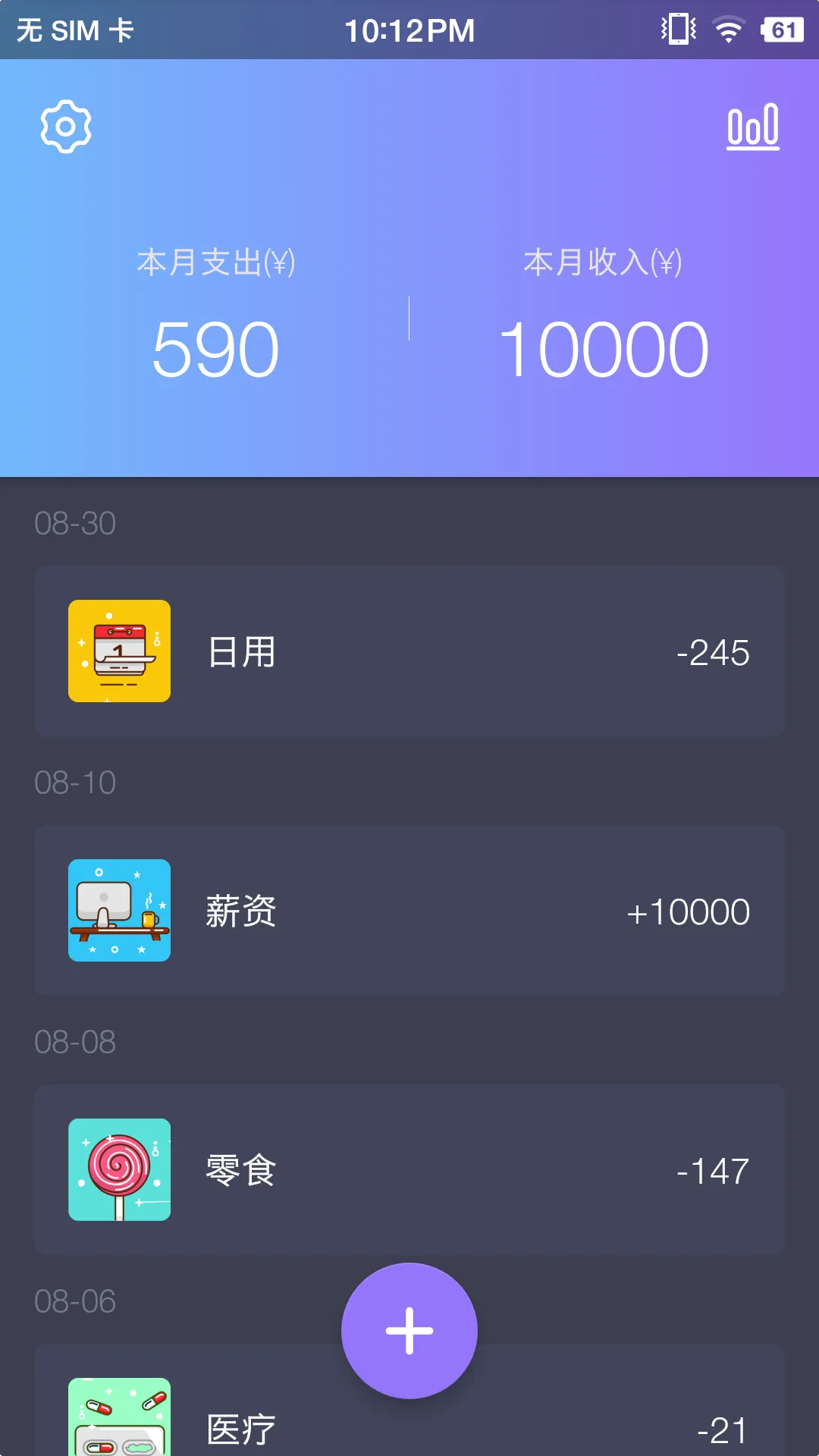Tap the 薪资 salary computer icon
Viewport: 819px width, 1456px height.
pos(119,910)
